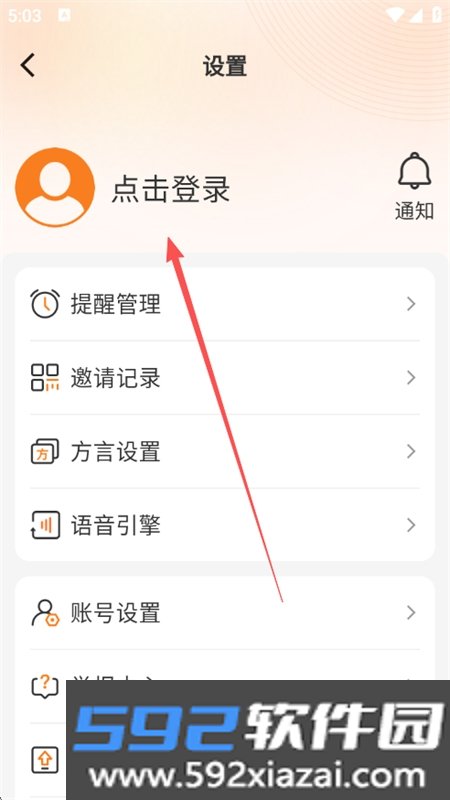Open 邀请记录 invitation records
450x800 pixels.
(x=225, y=378)
